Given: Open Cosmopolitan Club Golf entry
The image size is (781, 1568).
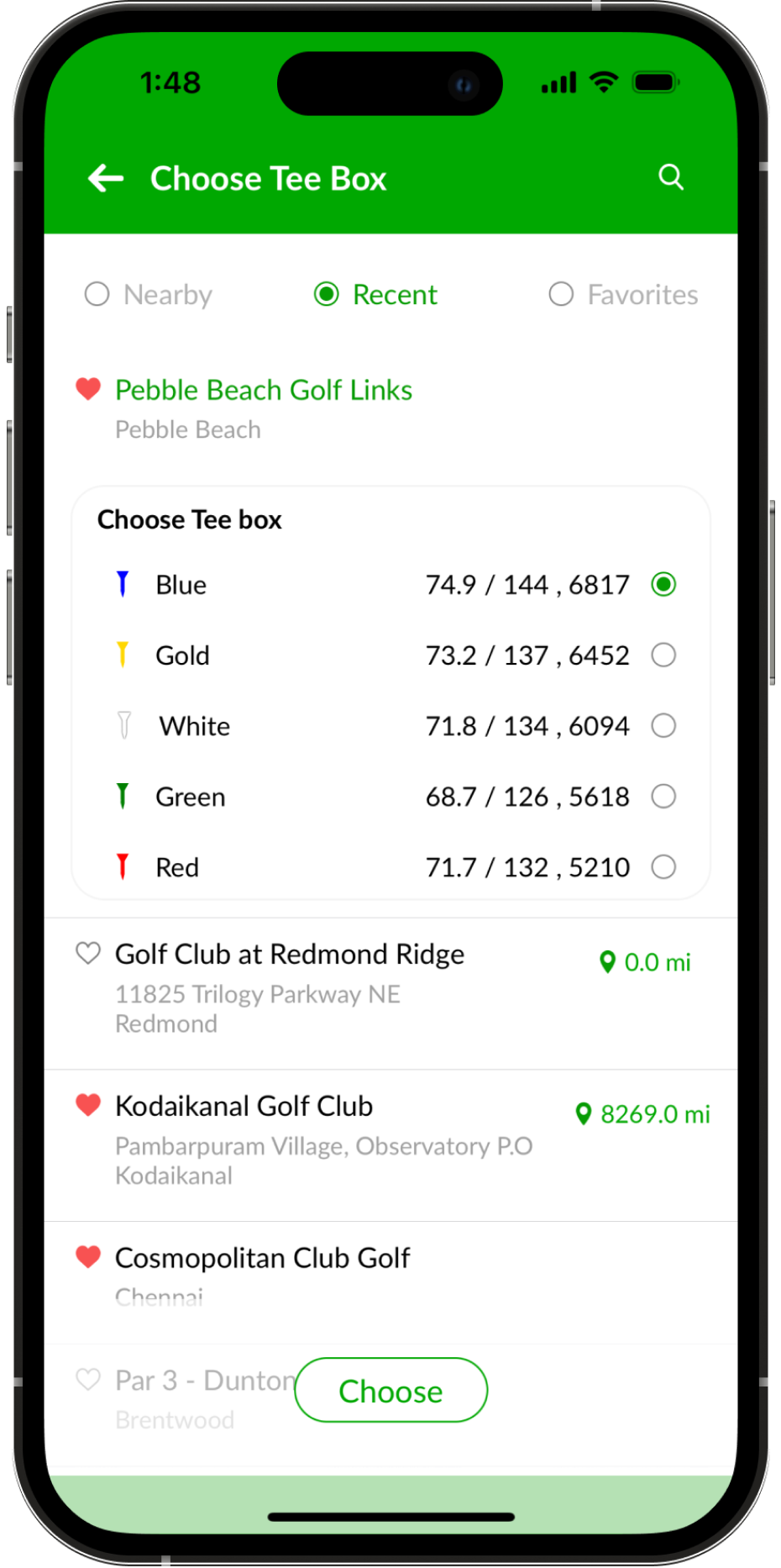Looking at the screenshot, I should [x=262, y=1258].
